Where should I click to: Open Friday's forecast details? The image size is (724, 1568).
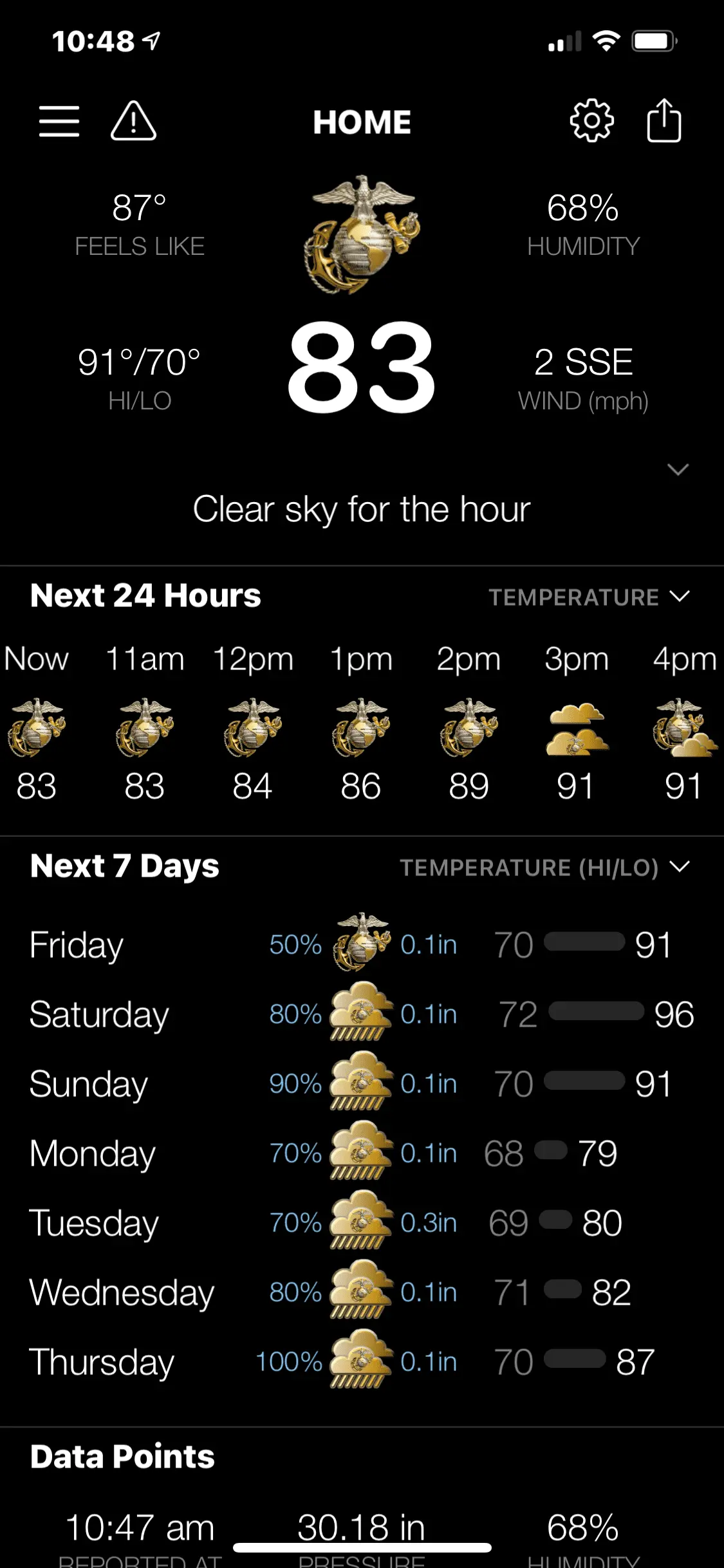tap(362, 944)
